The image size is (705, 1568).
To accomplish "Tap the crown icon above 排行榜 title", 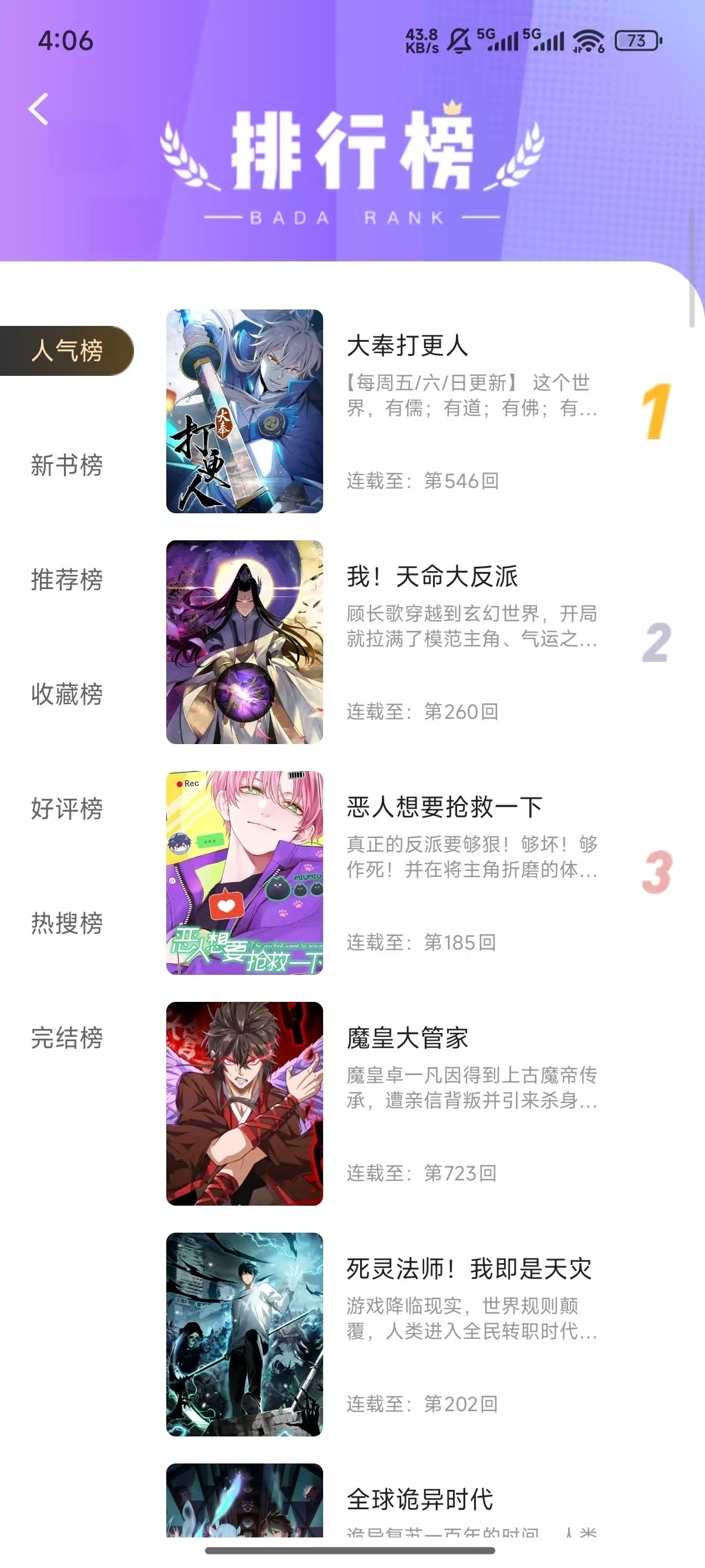I will (x=451, y=107).
